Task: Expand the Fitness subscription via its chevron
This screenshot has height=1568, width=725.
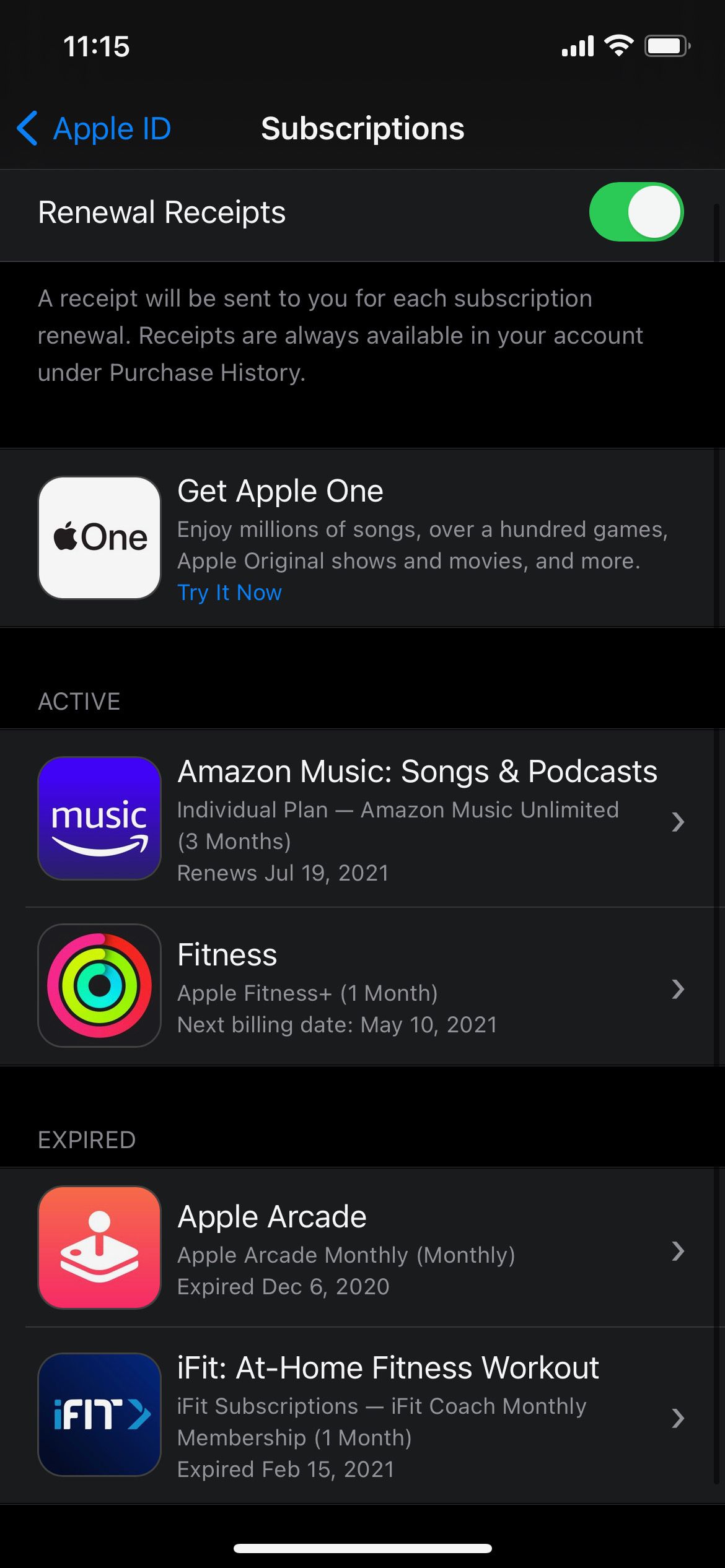Action: [x=677, y=988]
